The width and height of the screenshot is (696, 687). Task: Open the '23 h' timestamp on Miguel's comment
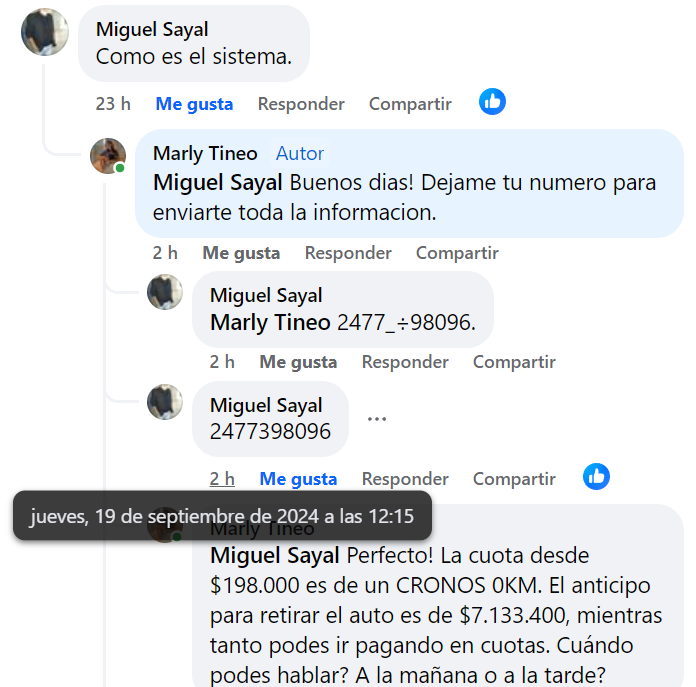113,104
